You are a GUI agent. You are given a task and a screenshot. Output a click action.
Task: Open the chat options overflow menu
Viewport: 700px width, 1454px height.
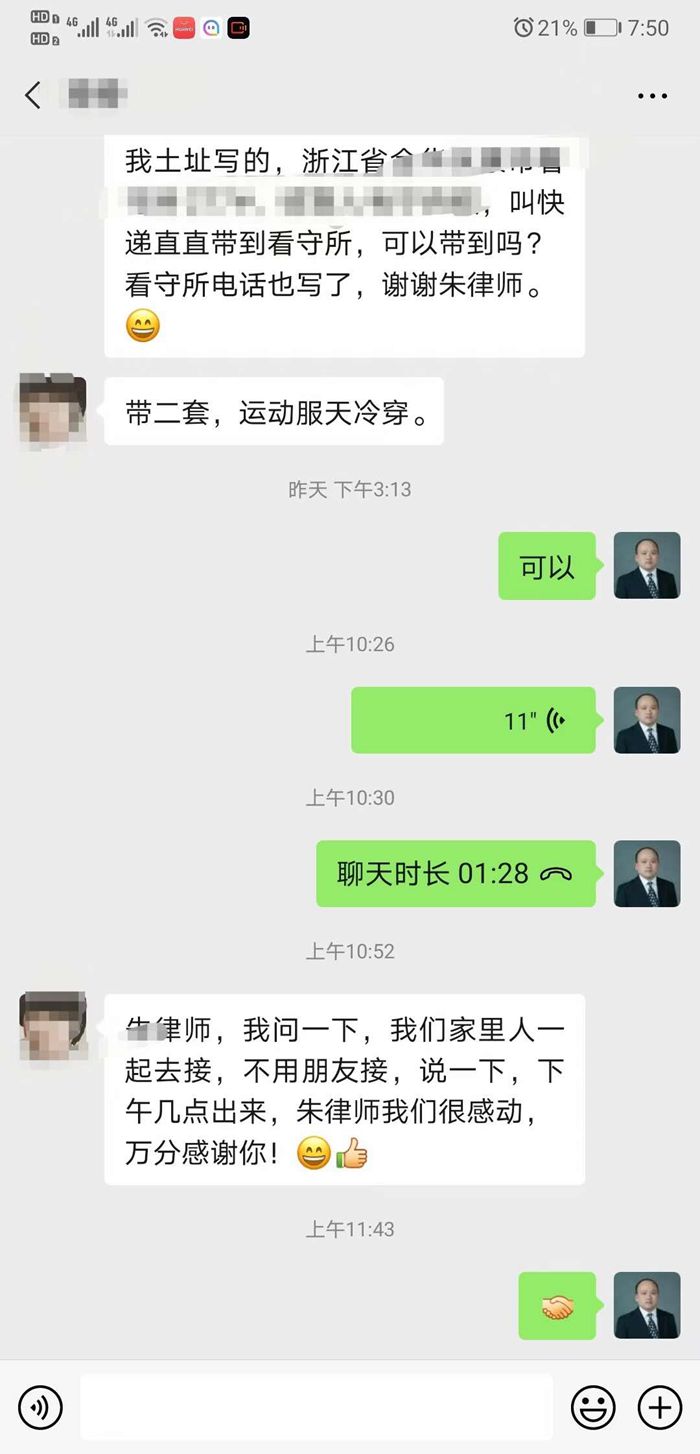(x=652, y=96)
